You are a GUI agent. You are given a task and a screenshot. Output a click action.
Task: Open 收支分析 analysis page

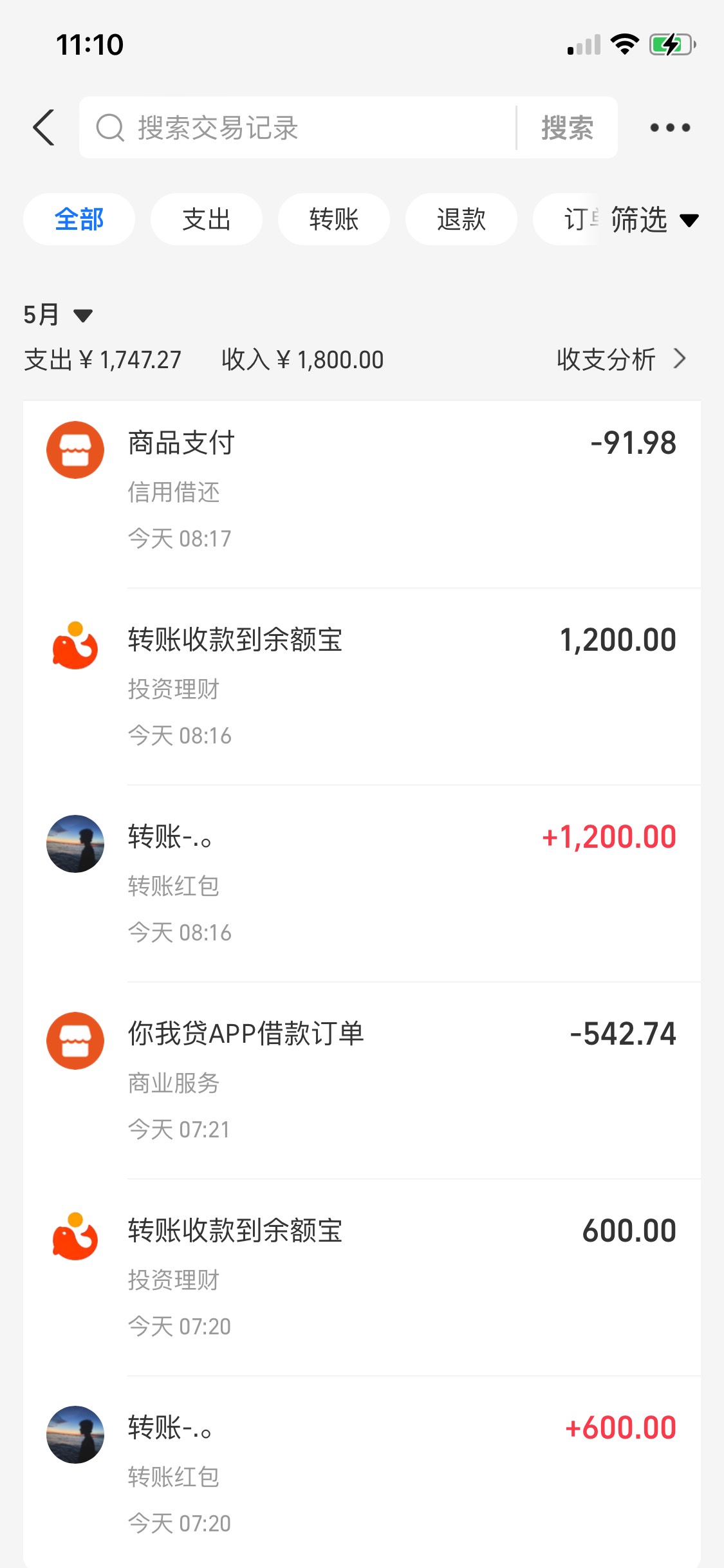tap(622, 359)
